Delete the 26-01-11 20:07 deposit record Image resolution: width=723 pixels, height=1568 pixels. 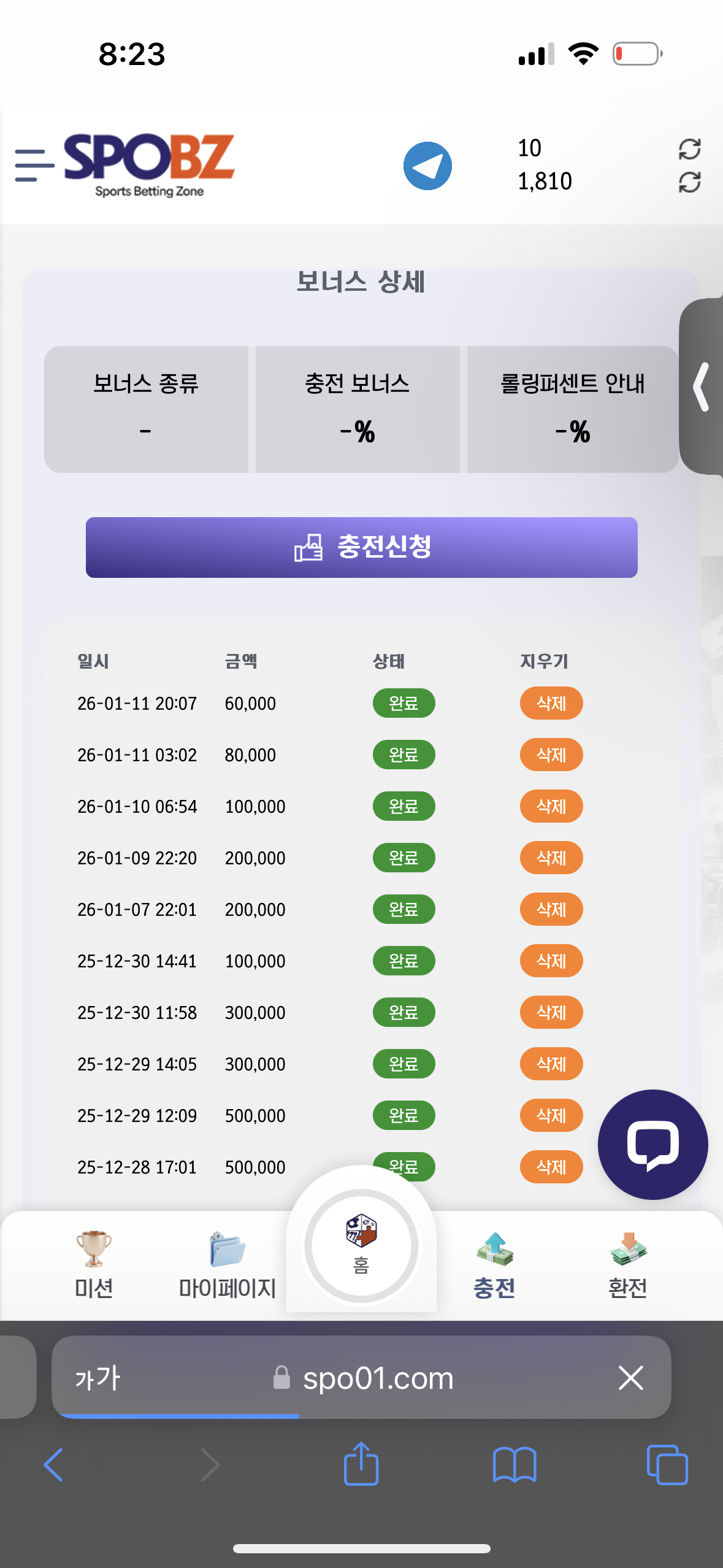coord(551,703)
